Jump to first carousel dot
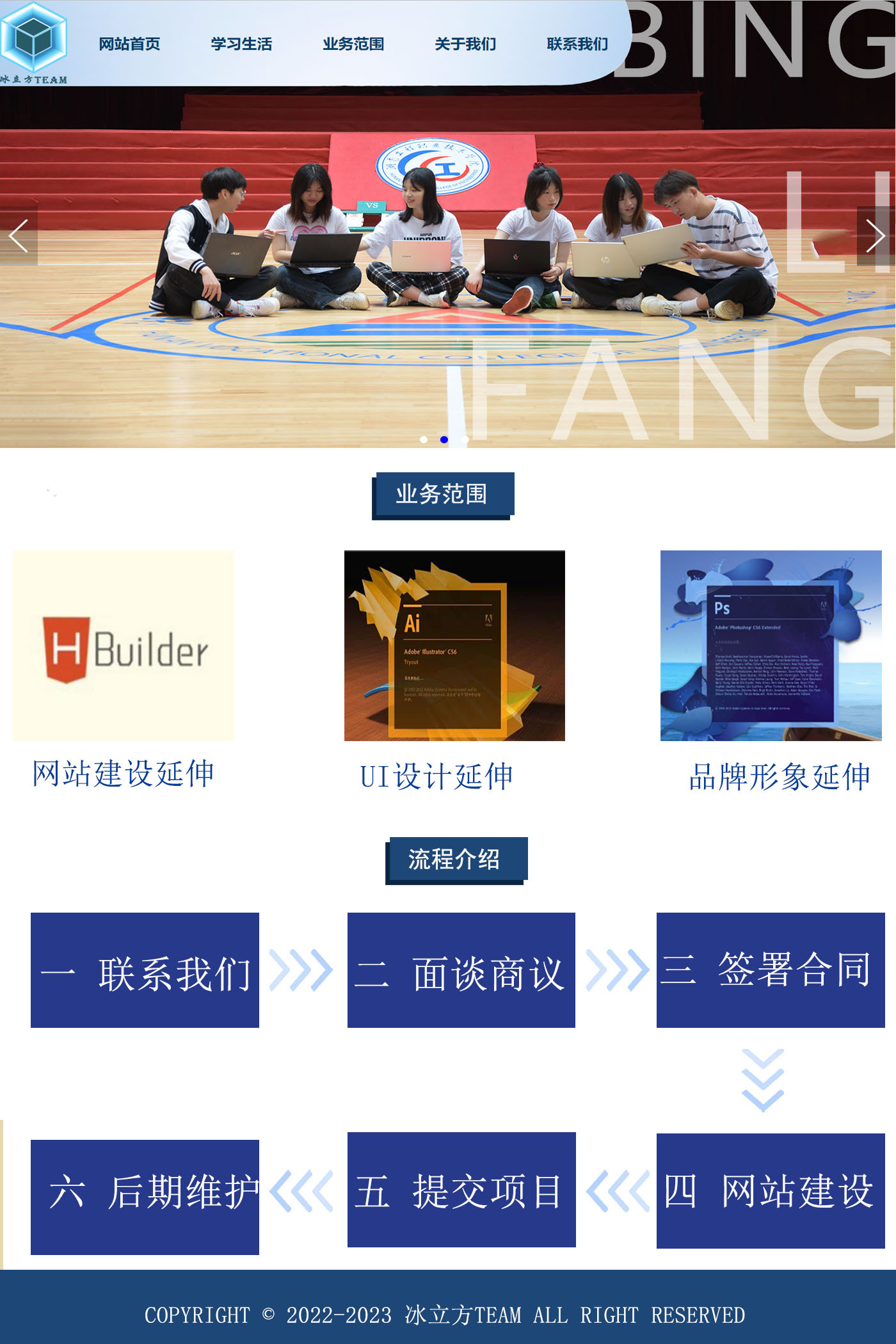 (424, 440)
